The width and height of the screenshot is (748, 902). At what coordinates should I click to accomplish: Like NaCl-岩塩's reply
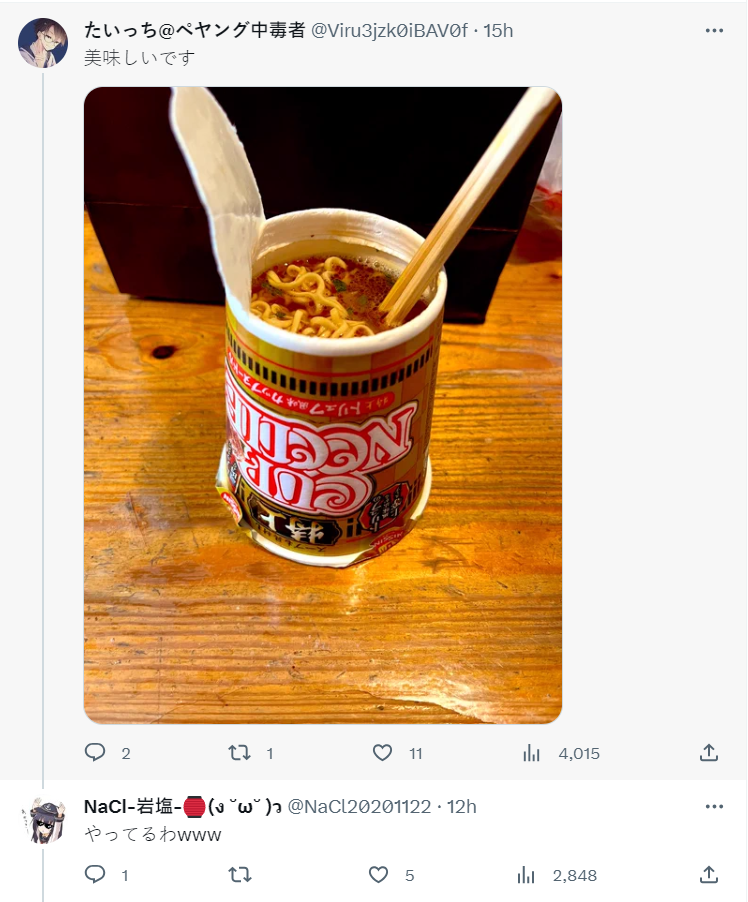(x=378, y=875)
